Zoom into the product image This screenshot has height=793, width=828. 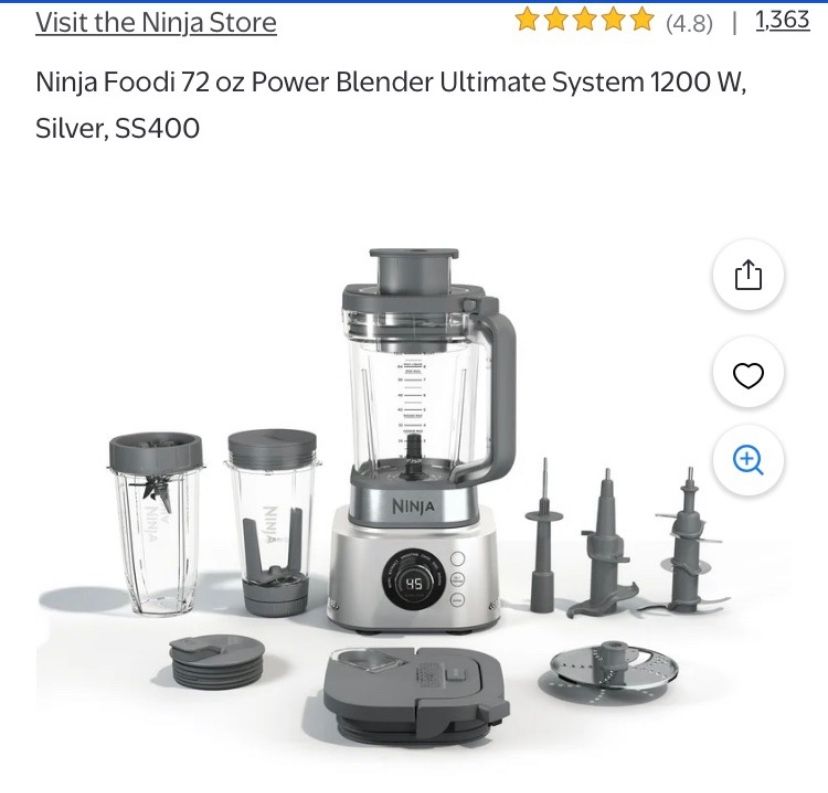tap(748, 459)
